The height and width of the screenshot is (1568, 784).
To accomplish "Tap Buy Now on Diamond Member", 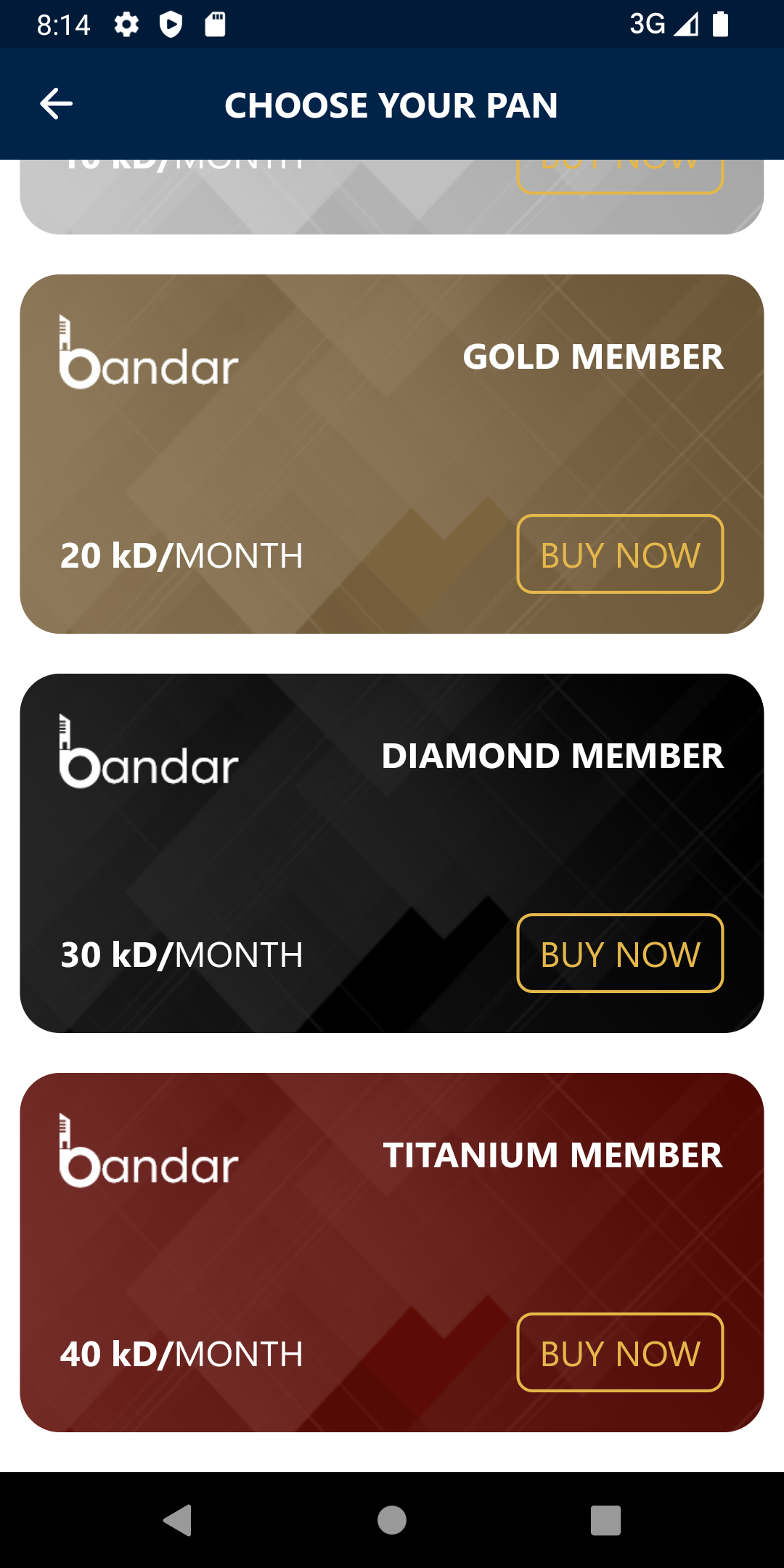I will pyautogui.click(x=620, y=953).
